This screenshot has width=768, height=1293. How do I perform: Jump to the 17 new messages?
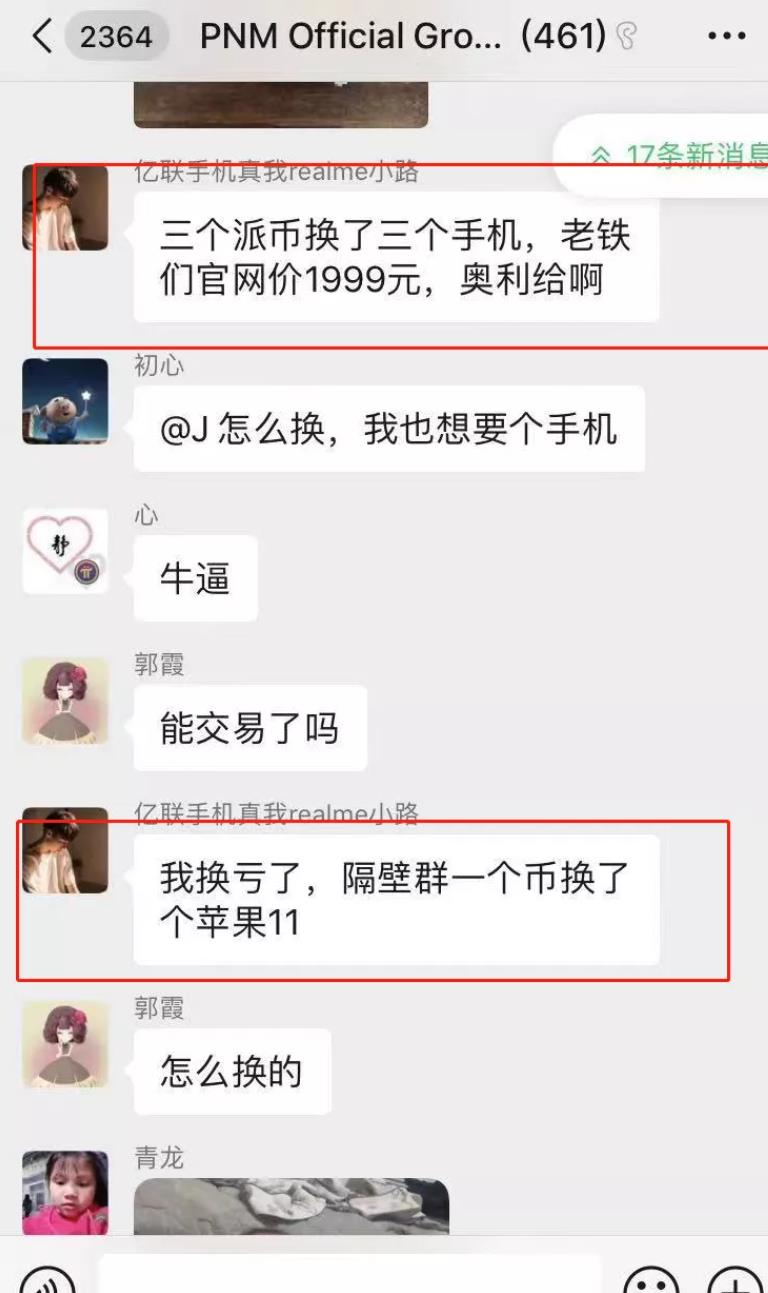[670, 156]
